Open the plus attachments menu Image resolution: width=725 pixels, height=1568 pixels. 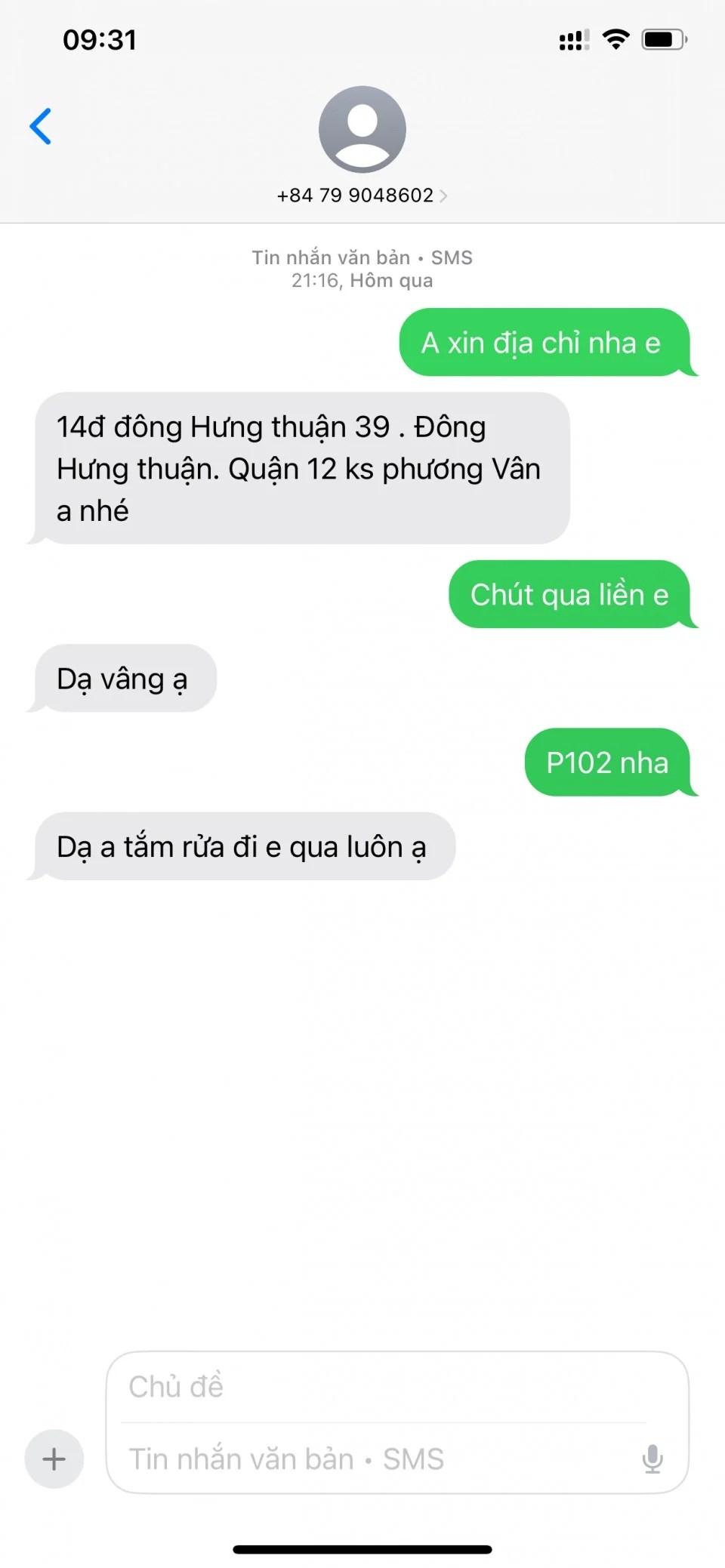pos(54,1459)
